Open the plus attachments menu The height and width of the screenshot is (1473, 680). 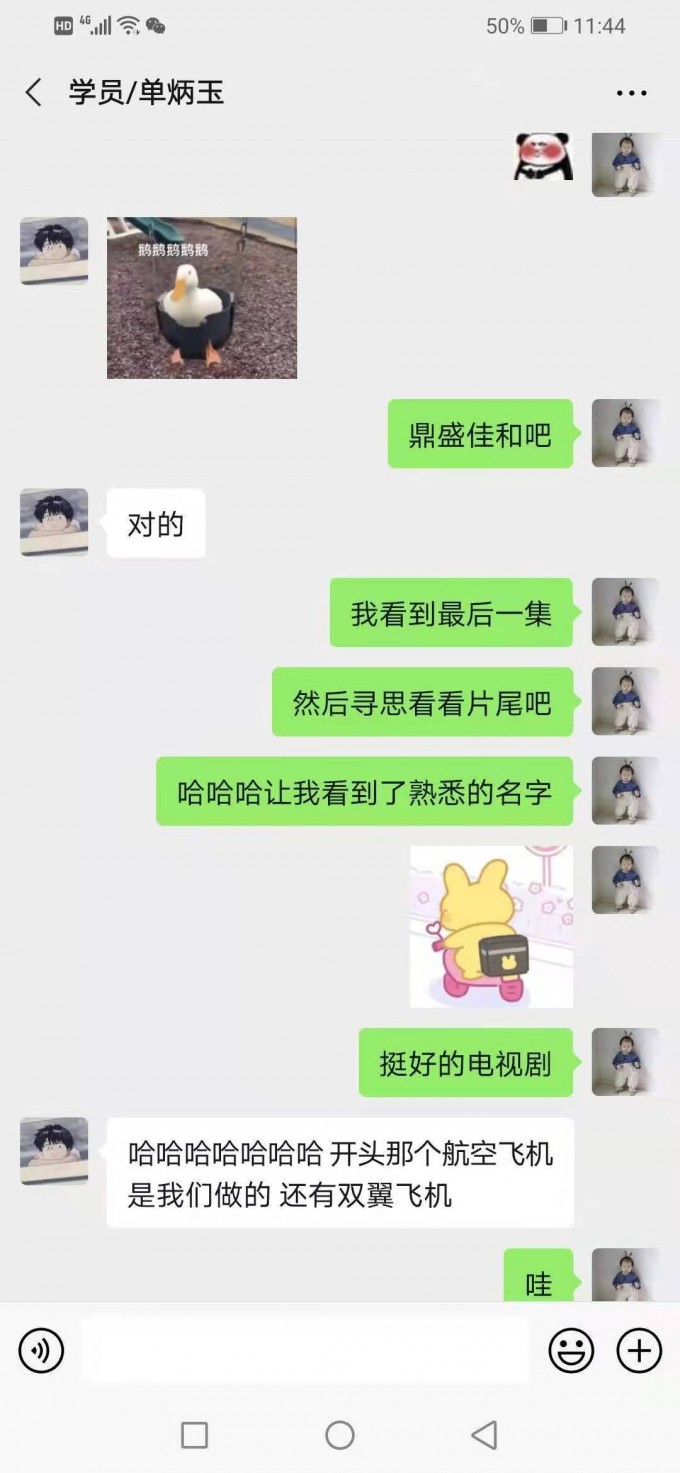[639, 1351]
